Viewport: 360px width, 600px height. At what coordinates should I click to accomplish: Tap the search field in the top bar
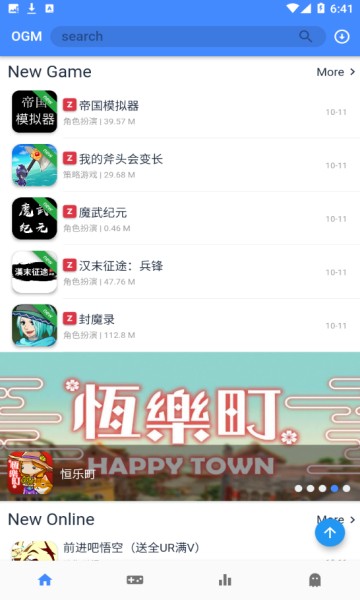click(187, 36)
